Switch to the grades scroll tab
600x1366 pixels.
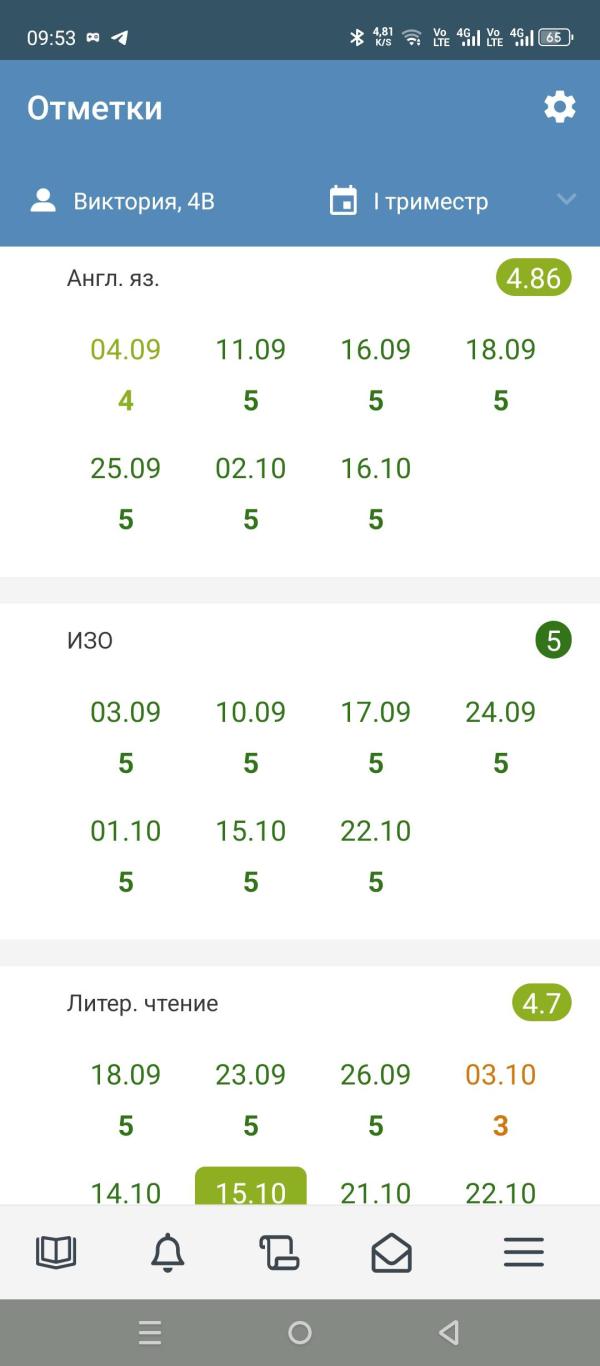pos(279,1252)
